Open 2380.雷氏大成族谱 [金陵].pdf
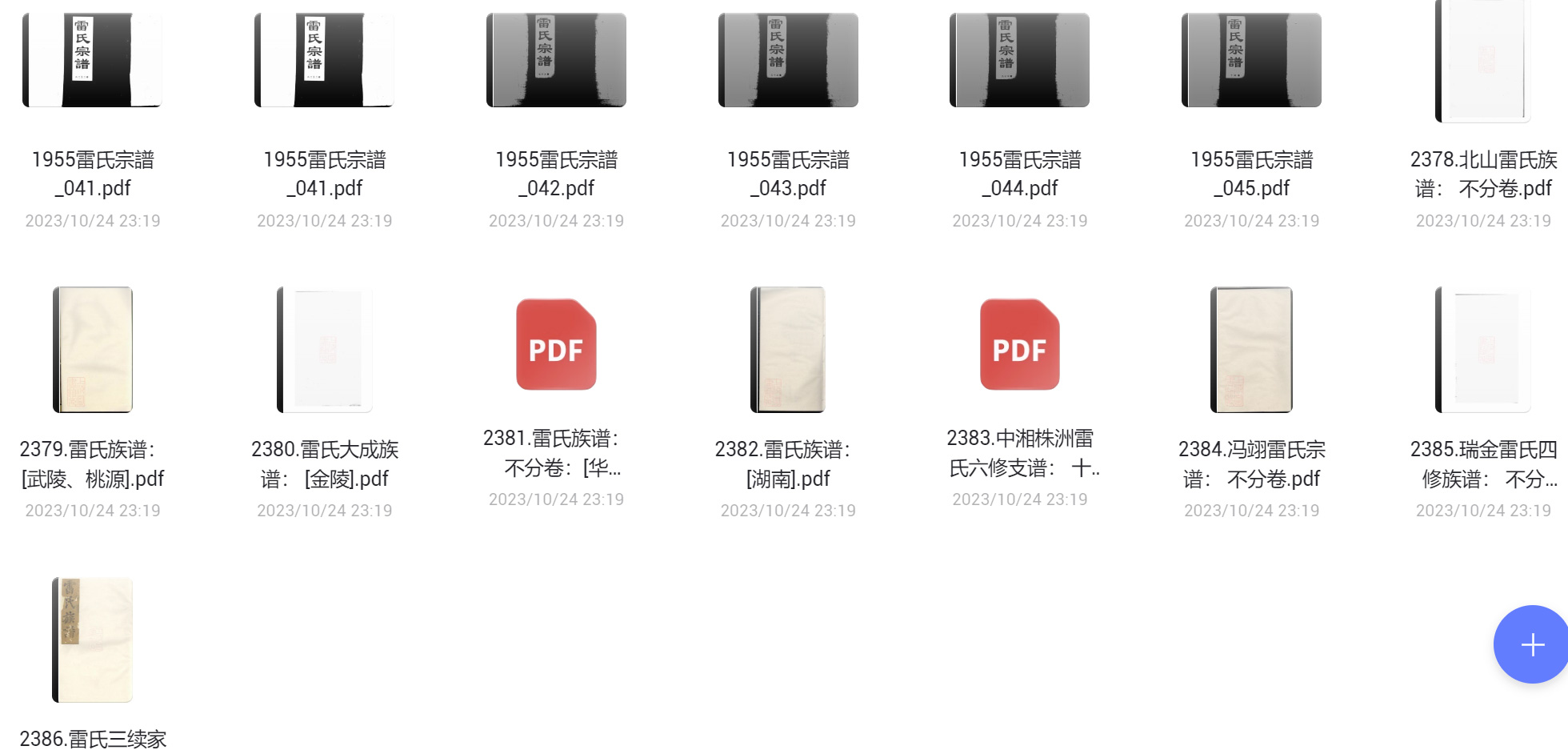 point(324,350)
